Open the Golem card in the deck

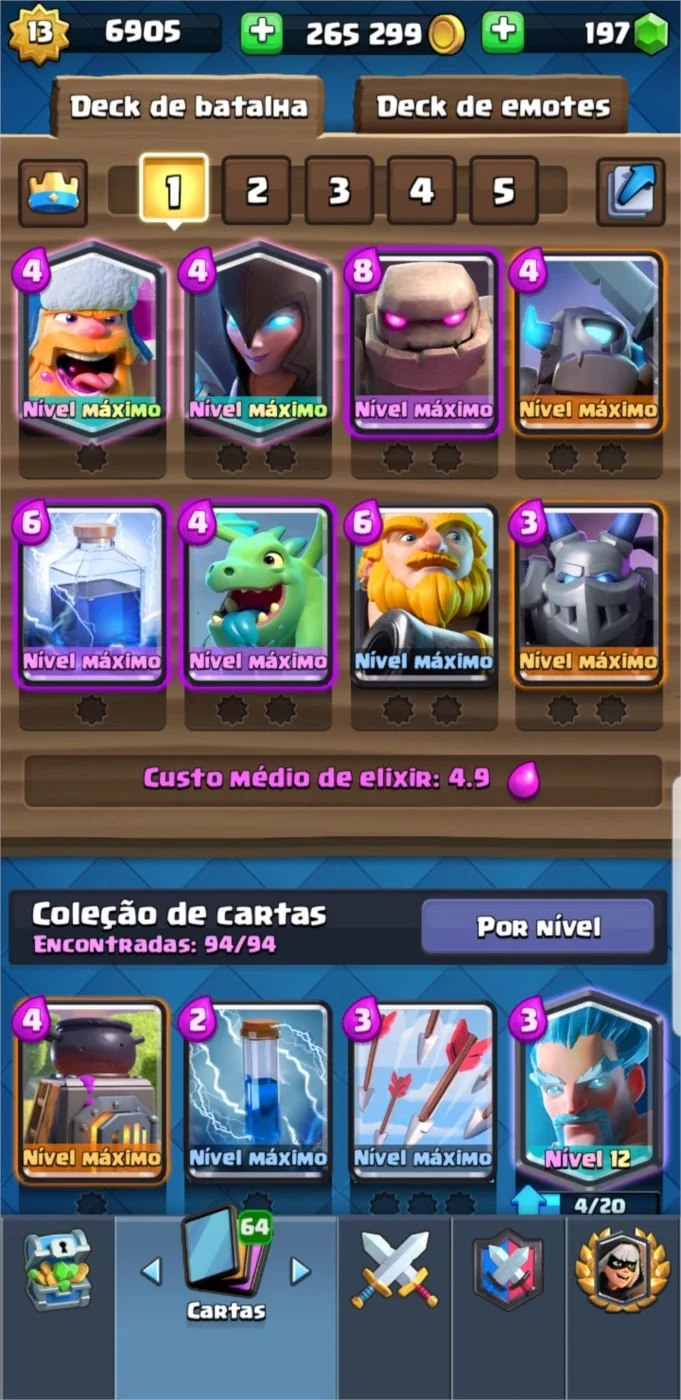423,342
